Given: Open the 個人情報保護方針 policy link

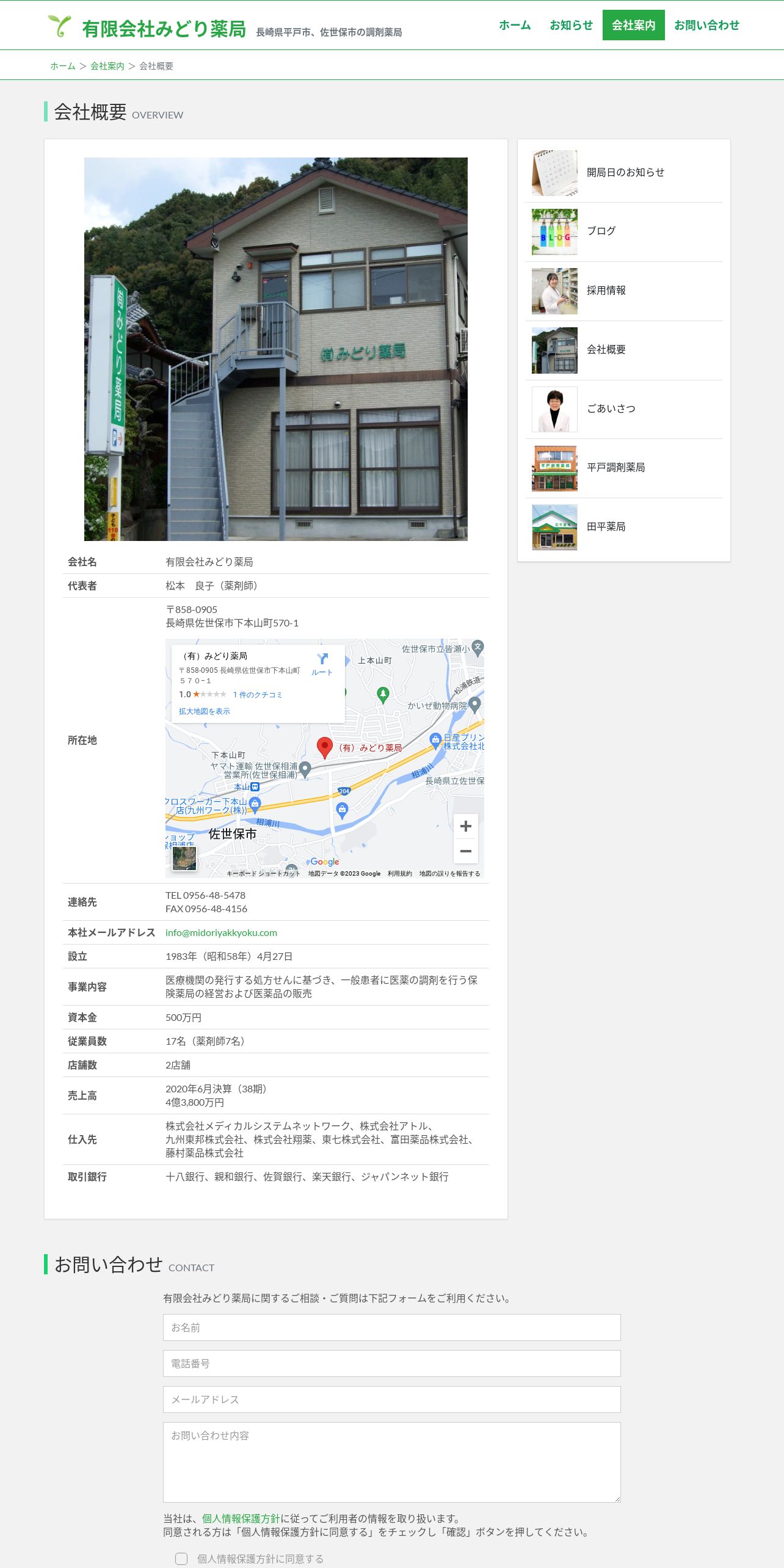Looking at the screenshot, I should [241, 1519].
